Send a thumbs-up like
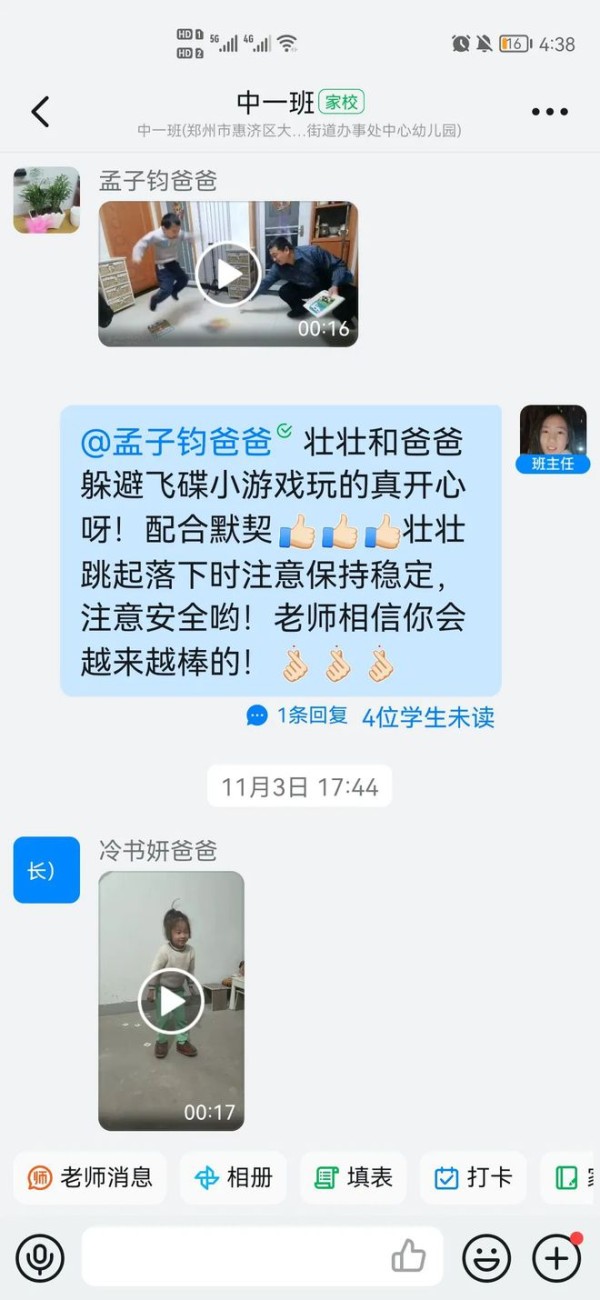The height and width of the screenshot is (1300, 600). pos(408,1257)
